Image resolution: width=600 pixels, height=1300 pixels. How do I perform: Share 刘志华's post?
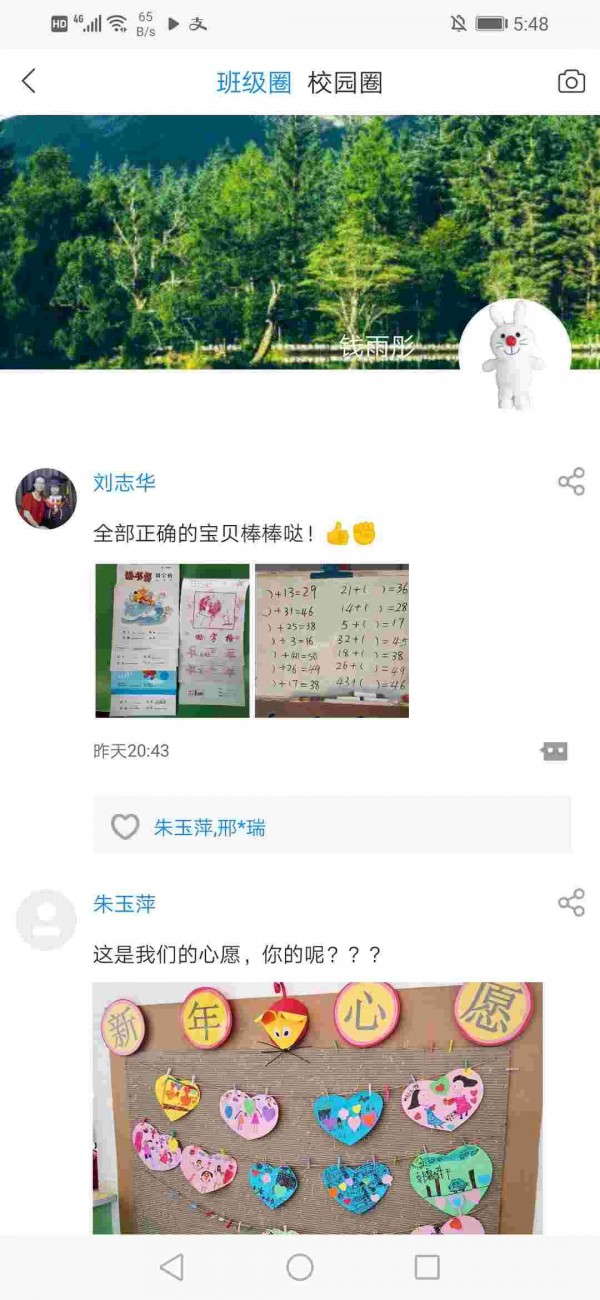click(x=571, y=482)
